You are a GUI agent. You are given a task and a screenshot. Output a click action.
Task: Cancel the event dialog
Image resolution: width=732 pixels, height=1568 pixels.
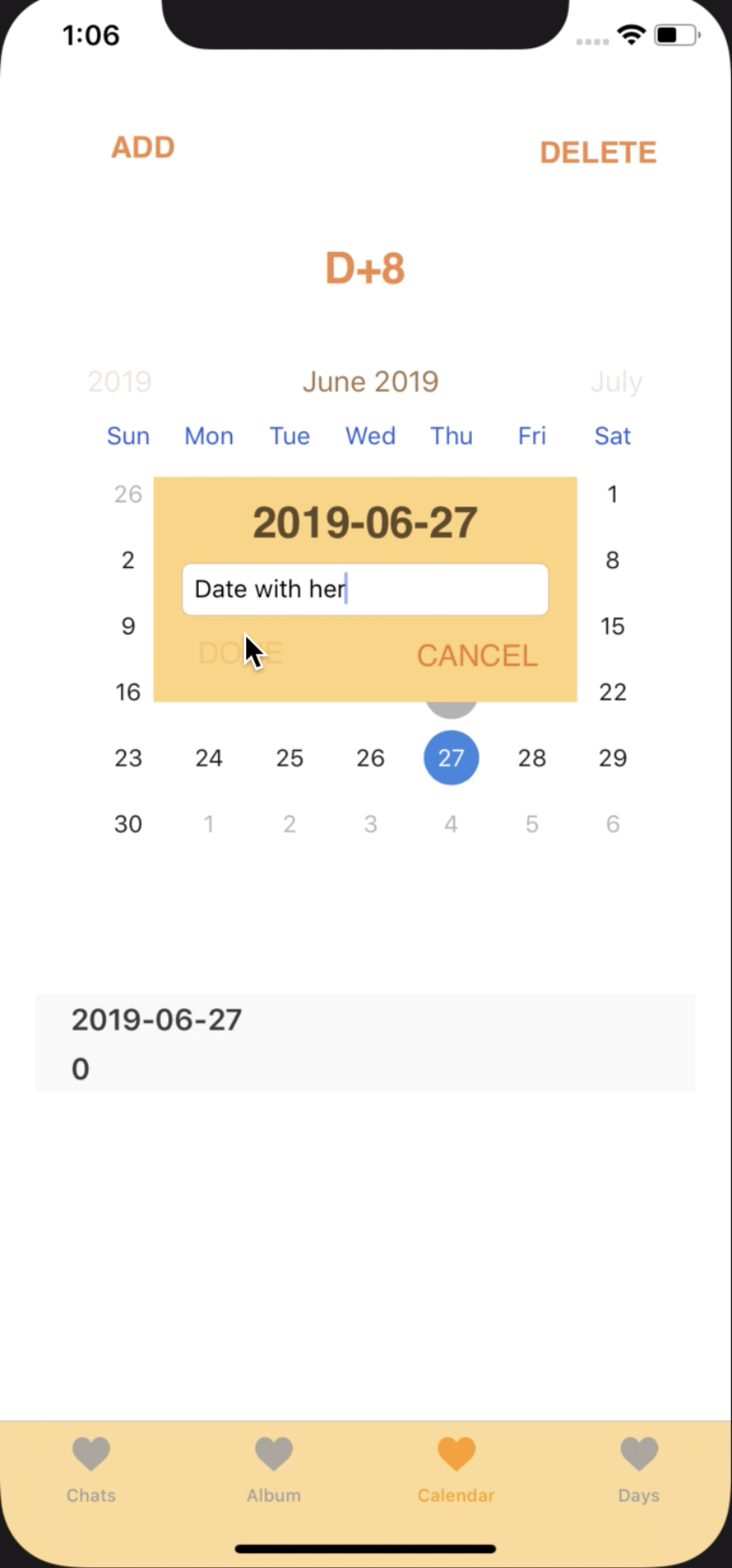(477, 655)
